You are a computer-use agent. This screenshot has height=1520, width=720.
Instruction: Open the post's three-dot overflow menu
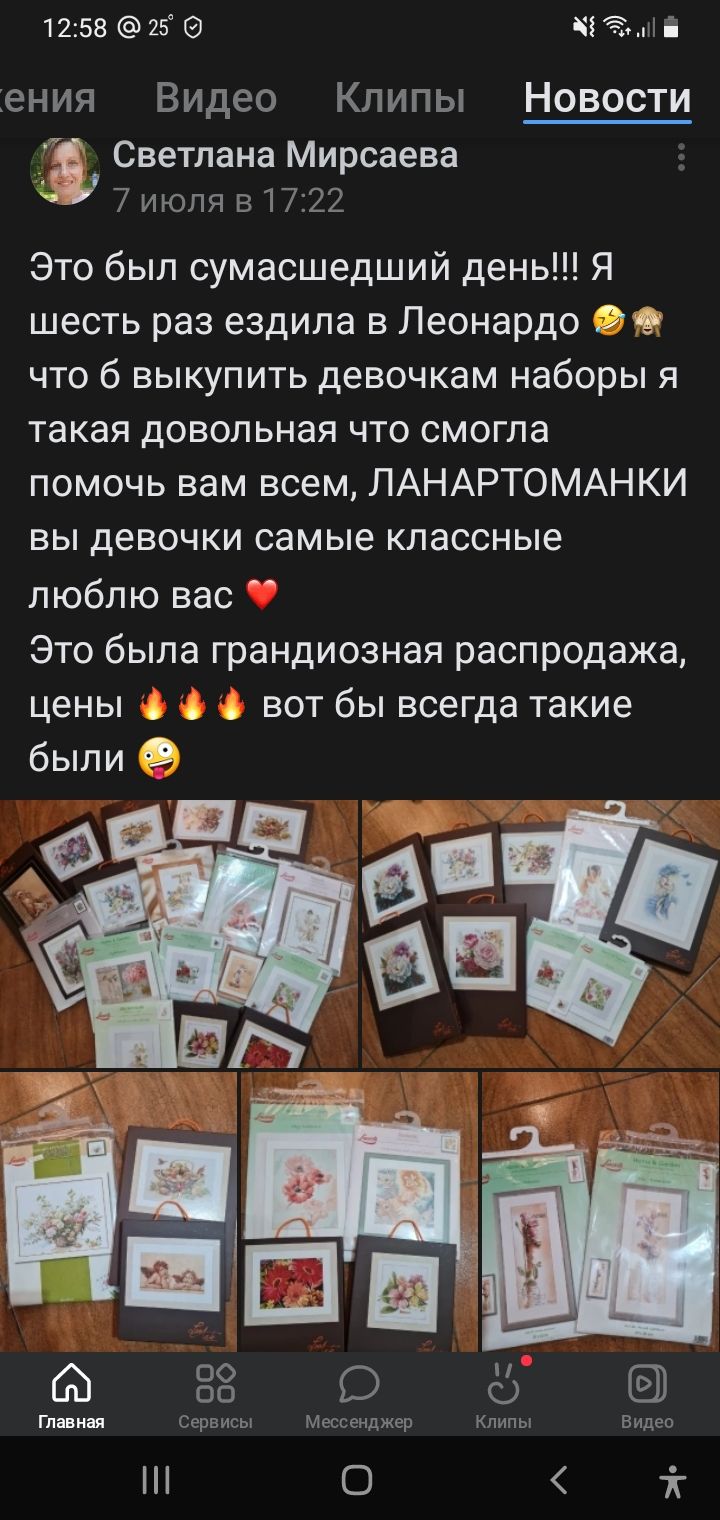[681, 157]
